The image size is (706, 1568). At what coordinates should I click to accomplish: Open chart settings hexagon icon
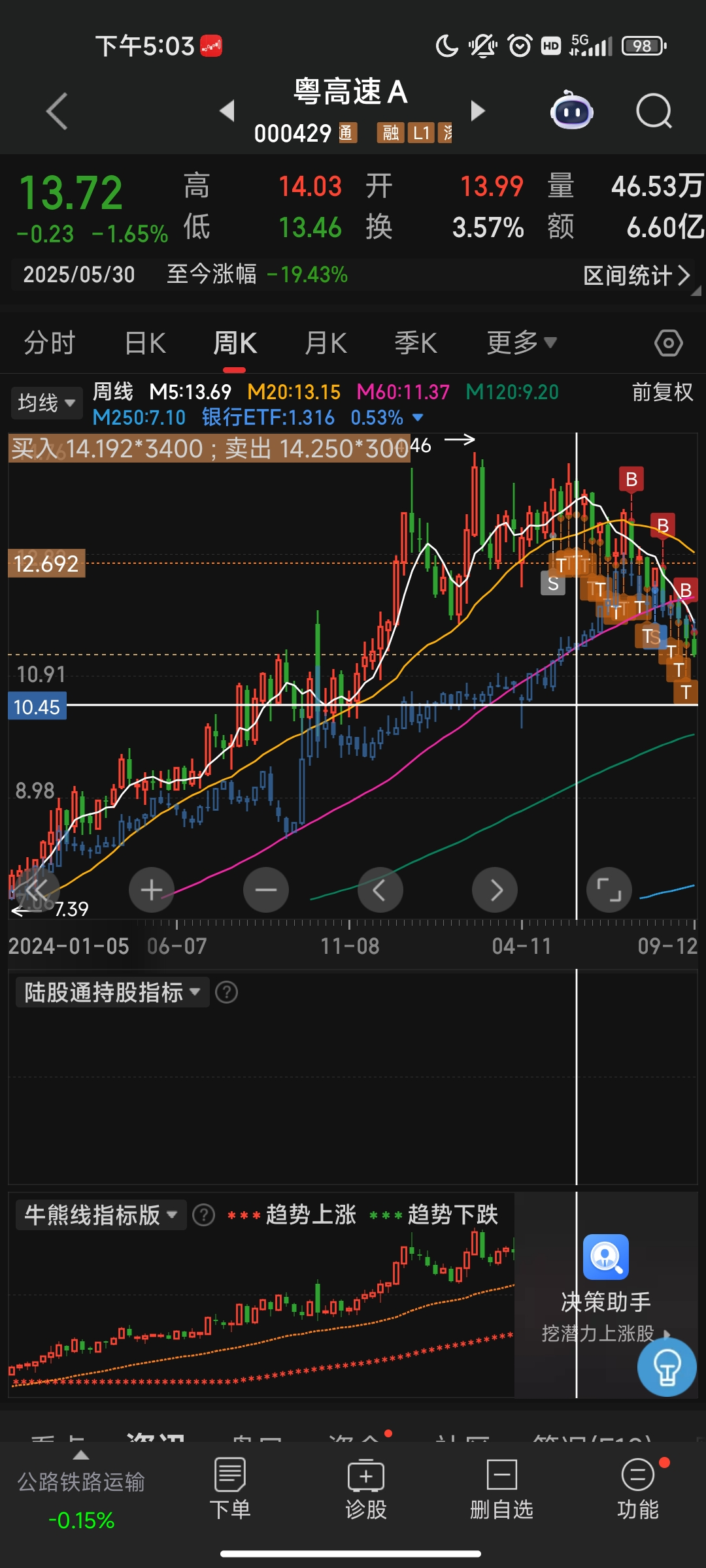click(668, 343)
